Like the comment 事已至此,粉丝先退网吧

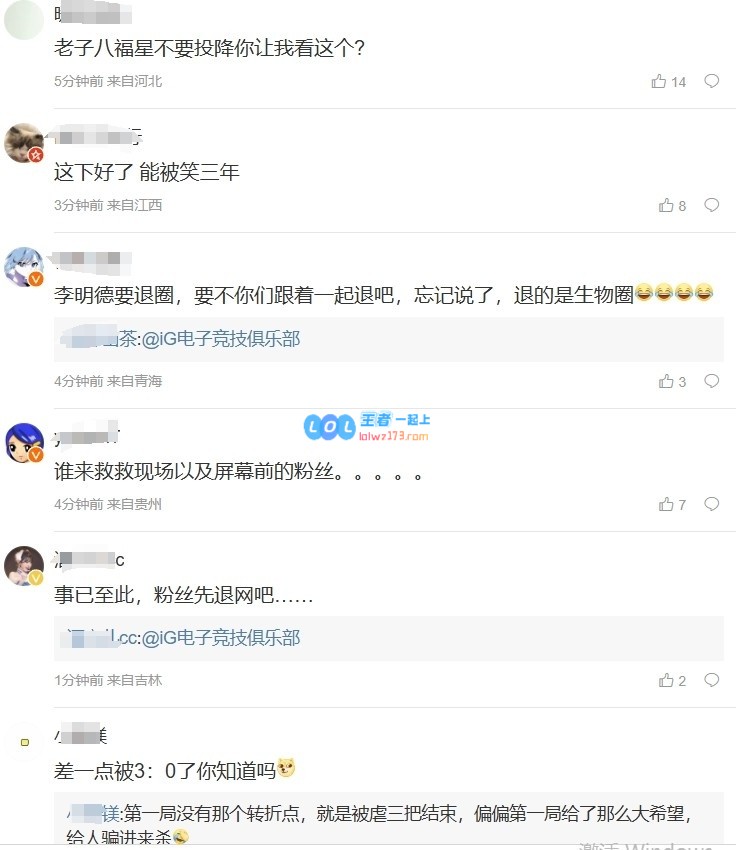point(666,681)
